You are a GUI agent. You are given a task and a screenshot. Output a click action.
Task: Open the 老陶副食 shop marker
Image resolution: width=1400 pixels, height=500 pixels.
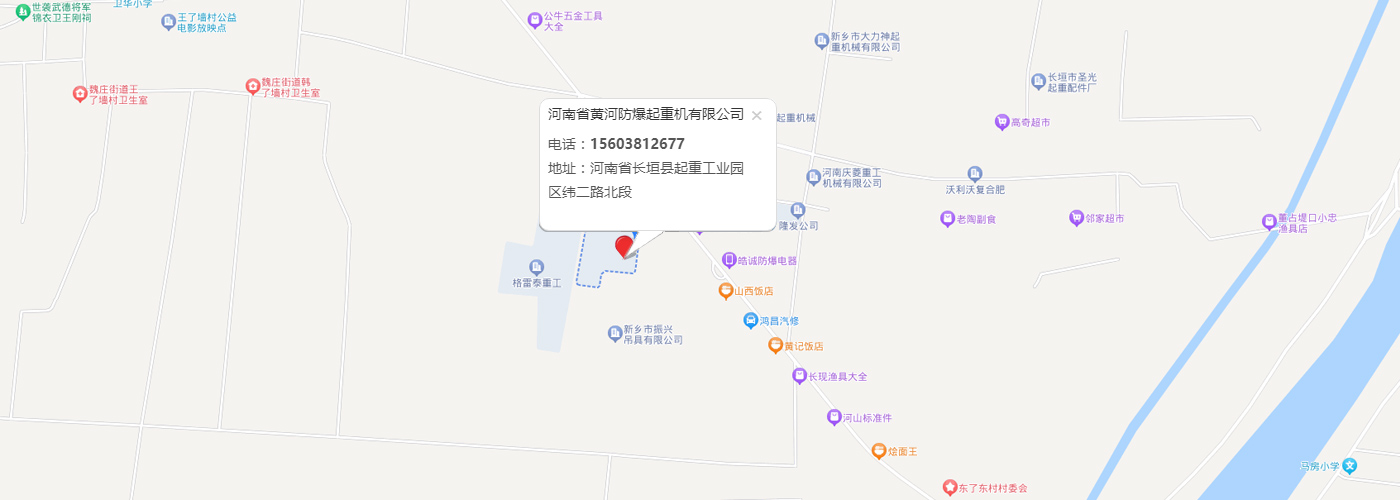coord(947,218)
